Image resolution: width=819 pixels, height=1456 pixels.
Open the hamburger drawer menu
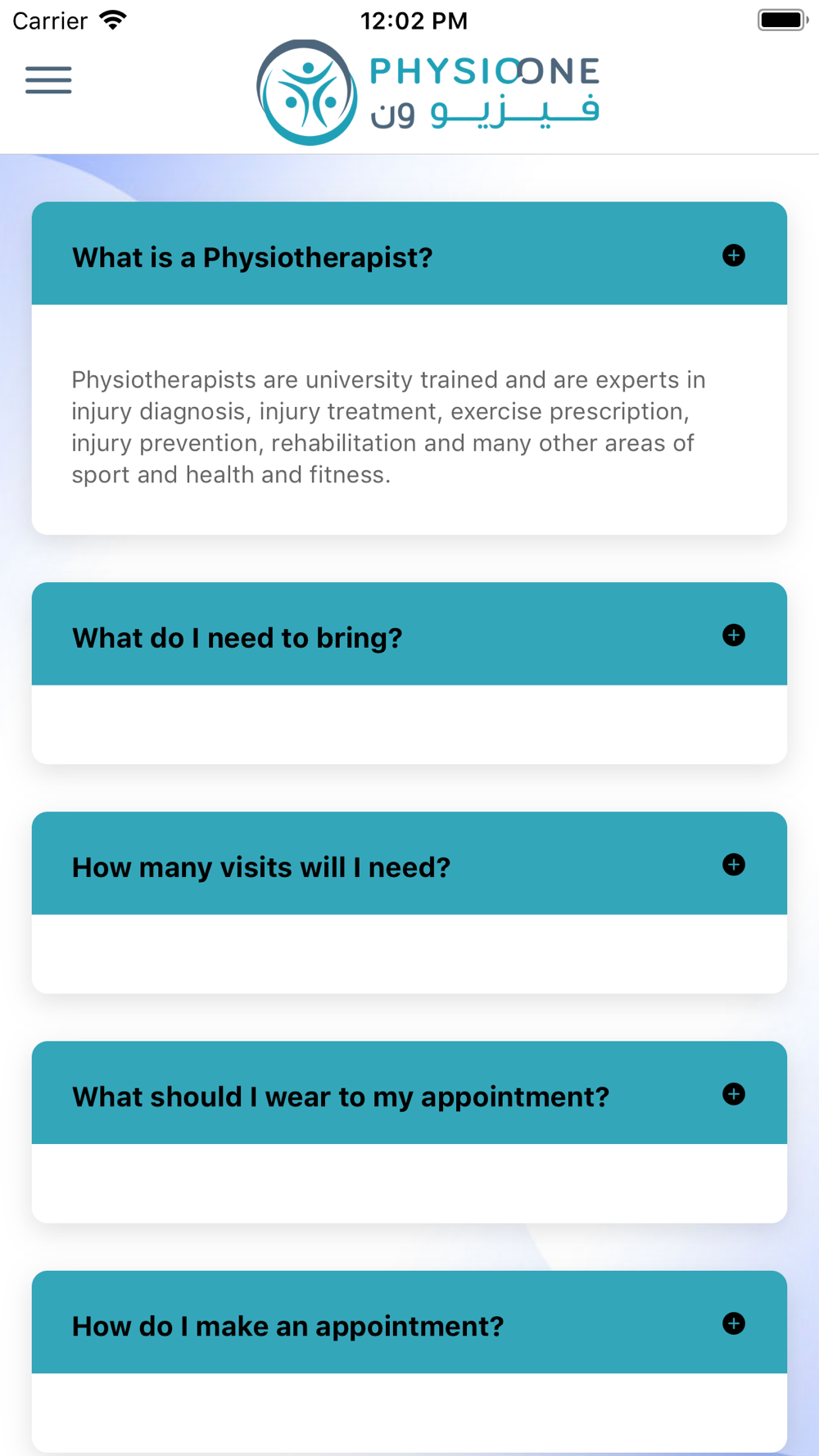pos(48,80)
